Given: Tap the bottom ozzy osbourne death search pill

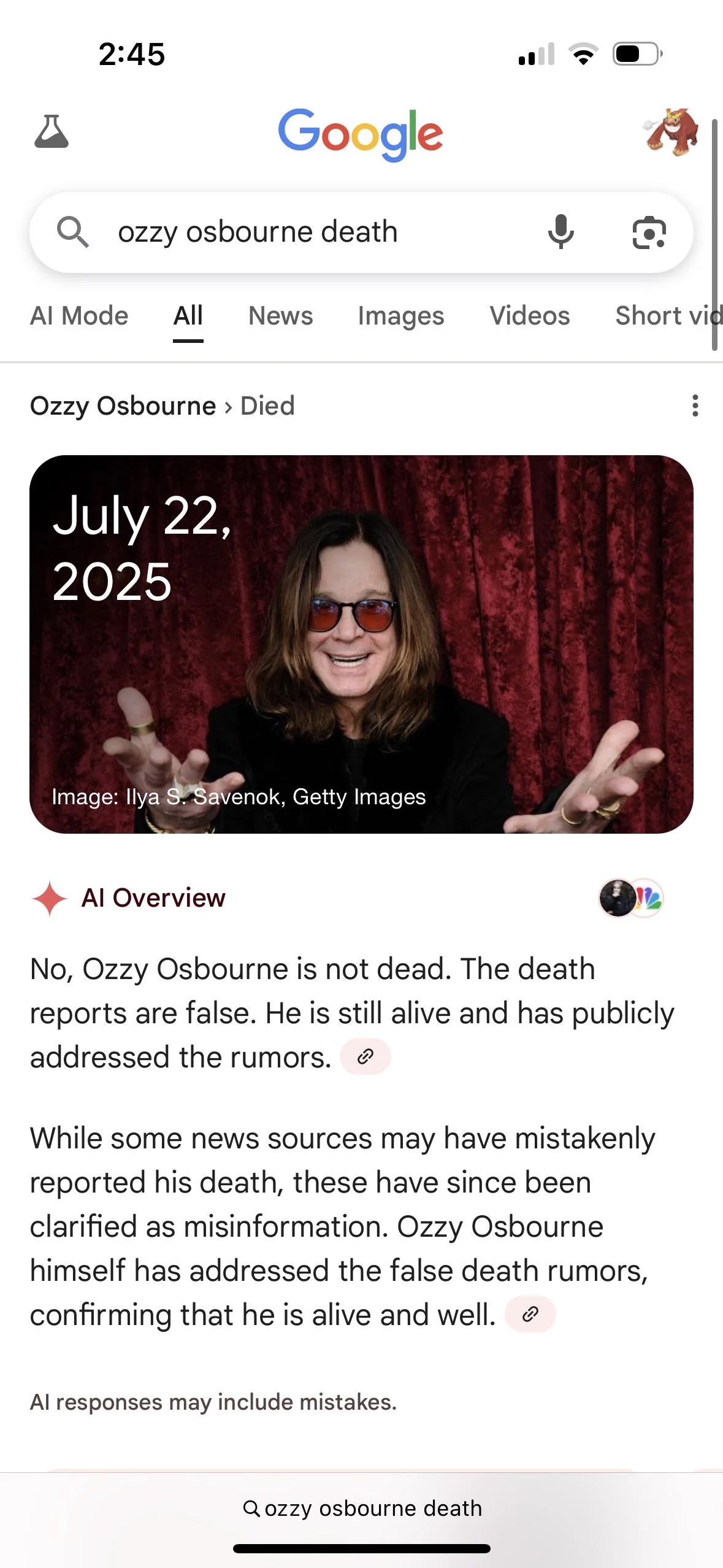Looking at the screenshot, I should coord(362,1508).
